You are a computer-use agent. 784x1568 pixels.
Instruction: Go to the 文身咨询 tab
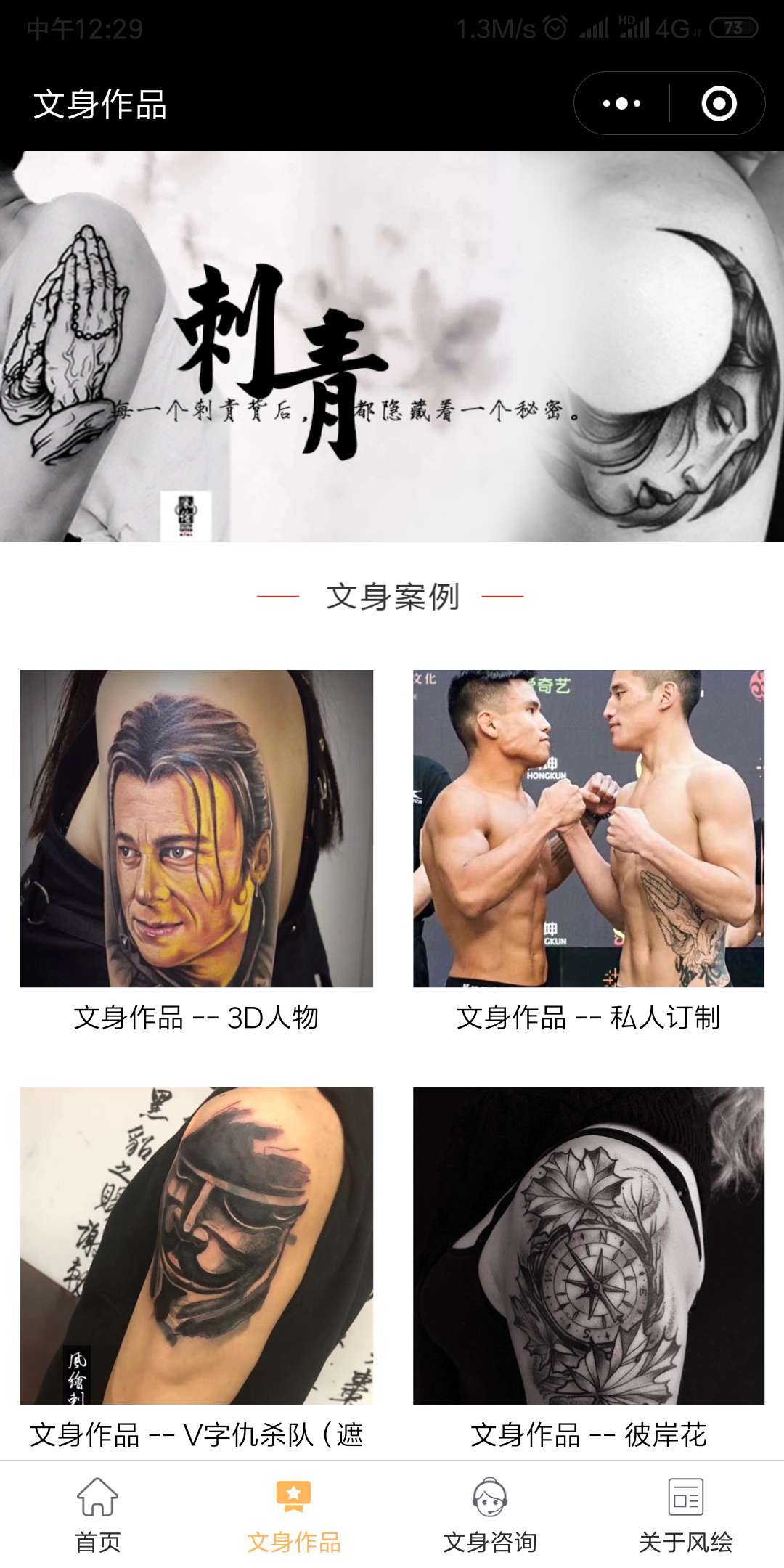(490, 1515)
